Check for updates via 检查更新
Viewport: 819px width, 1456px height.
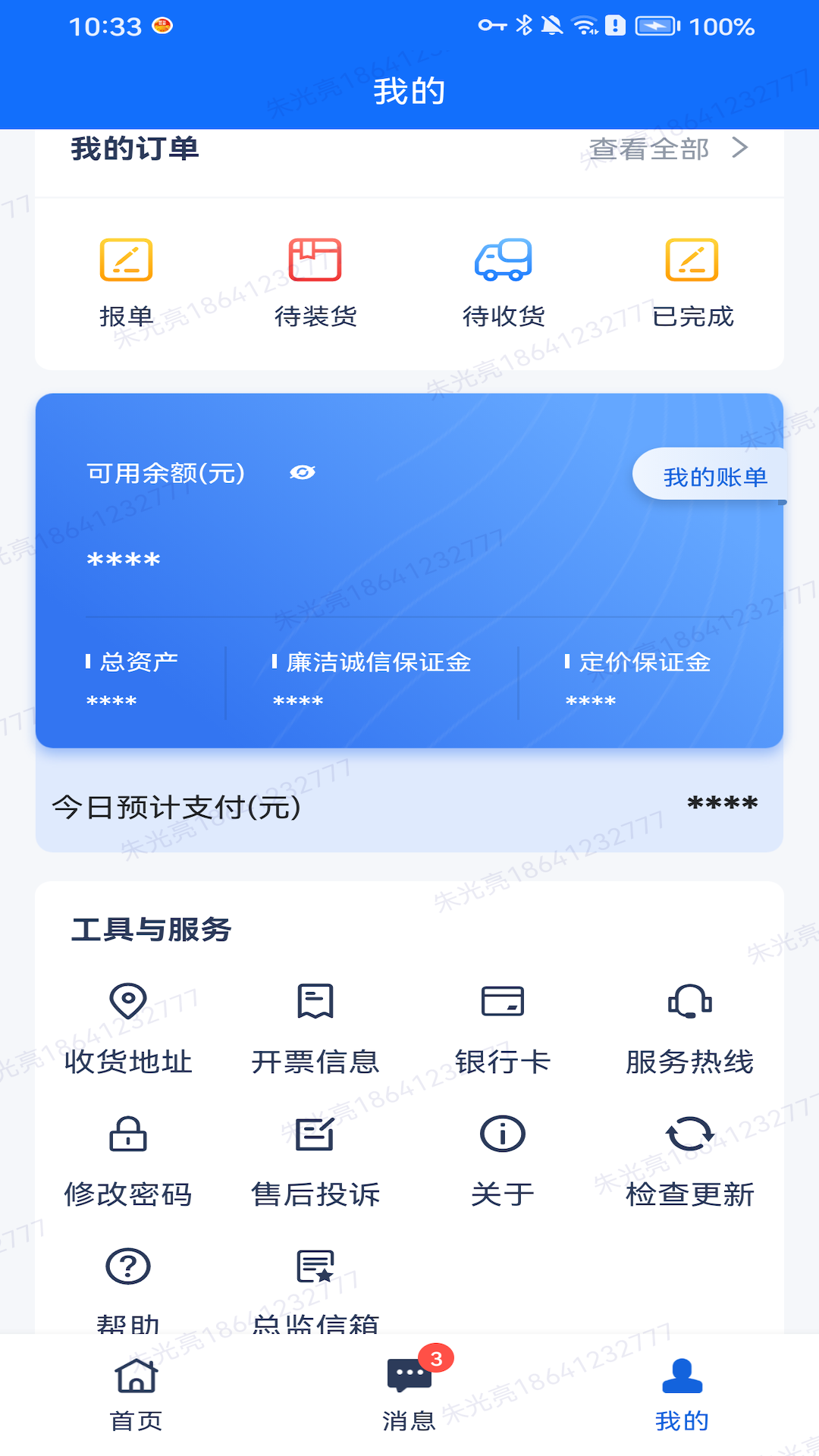point(689,1160)
